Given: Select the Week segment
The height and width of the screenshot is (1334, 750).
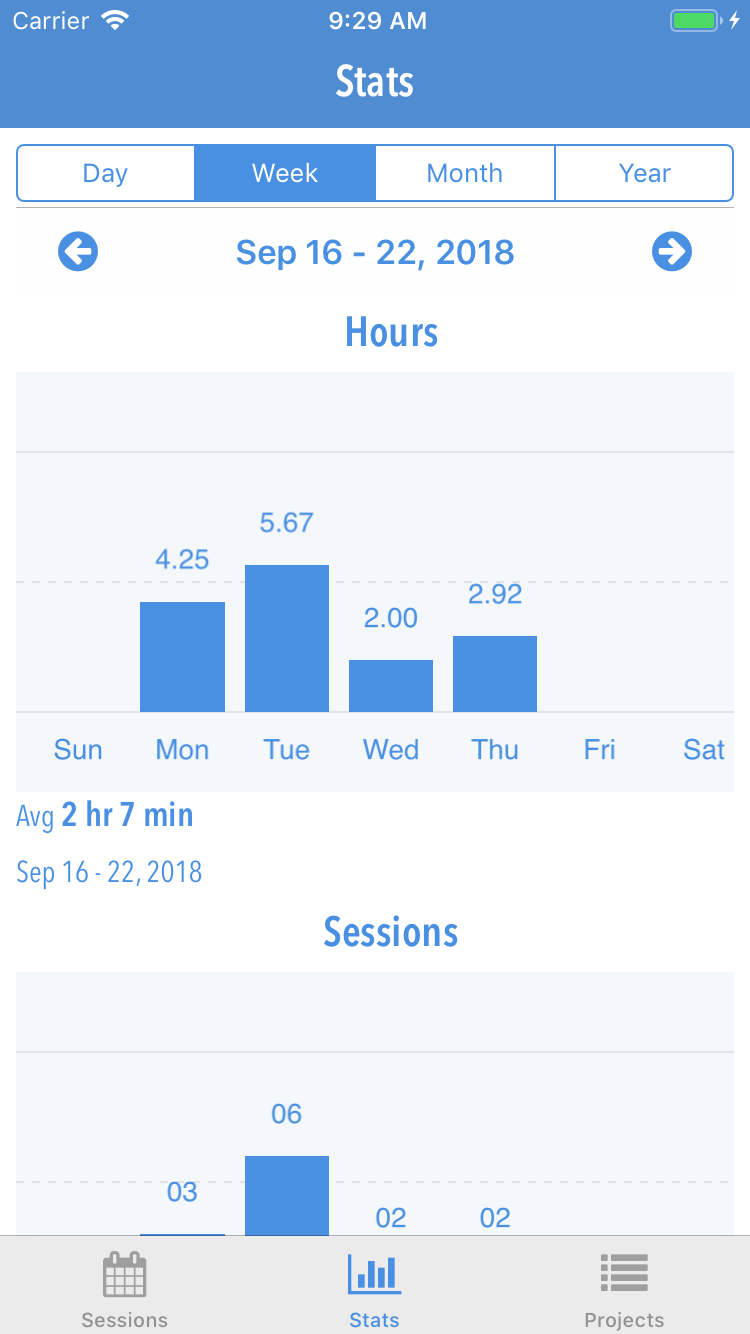Looking at the screenshot, I should tap(285, 173).
